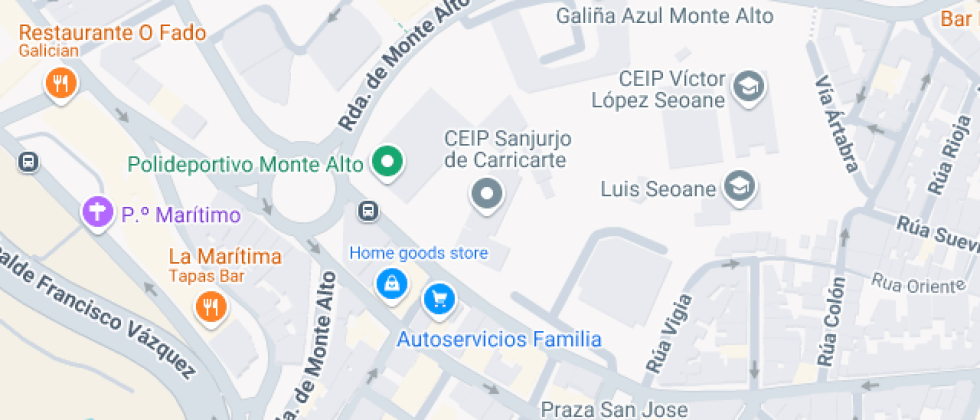Open the bus stop beside P.º Marítimo
Image resolution: width=980 pixels, height=420 pixels.
28,162
